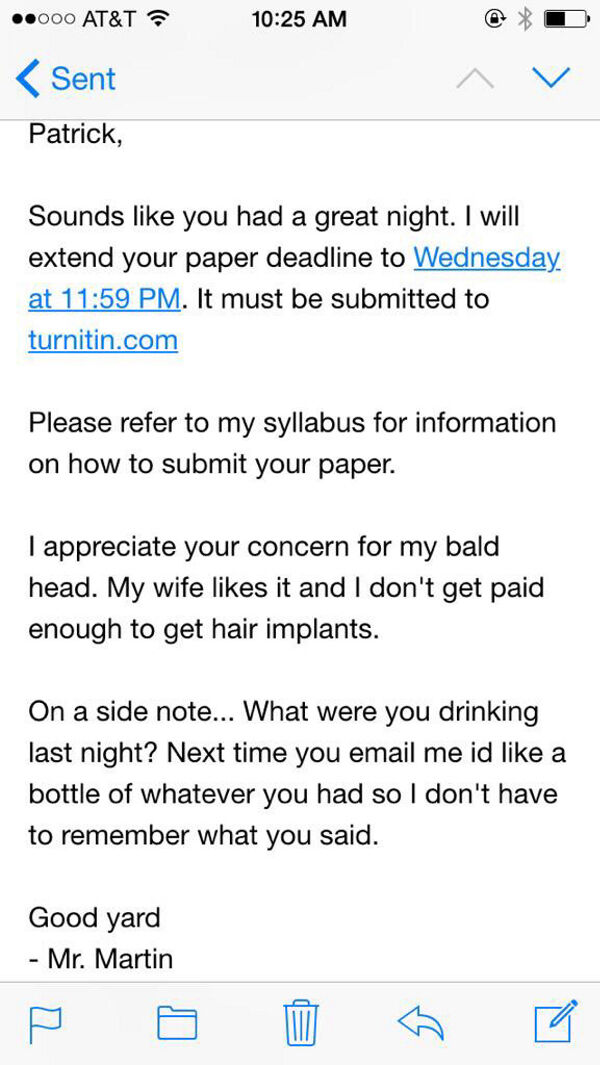Delete this email with the trash icon

click(300, 1021)
